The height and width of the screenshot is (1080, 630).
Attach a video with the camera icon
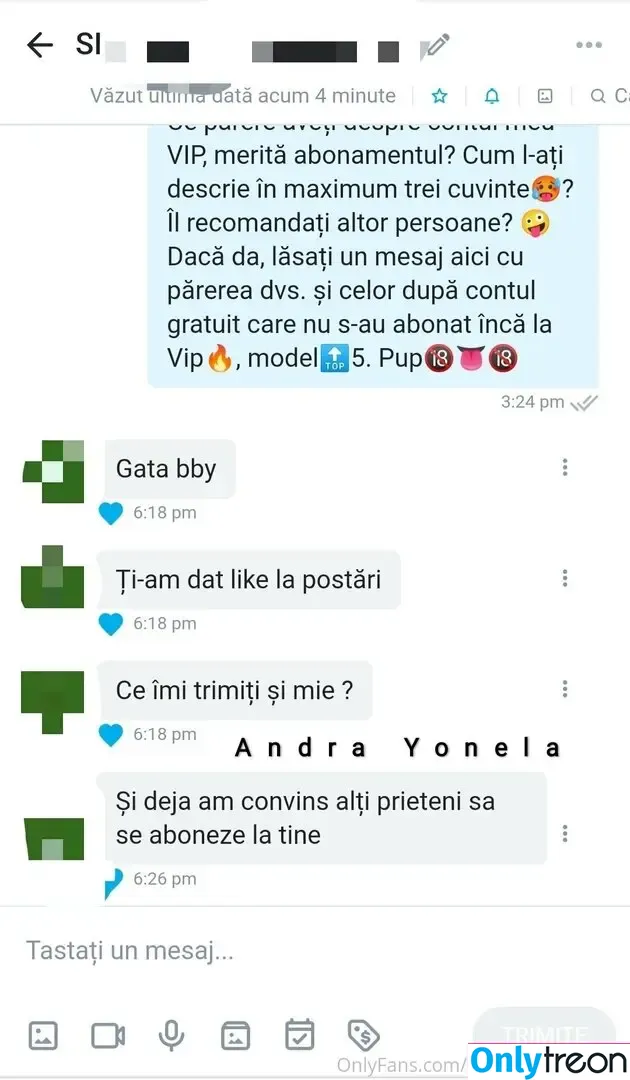pyautogui.click(x=108, y=1035)
